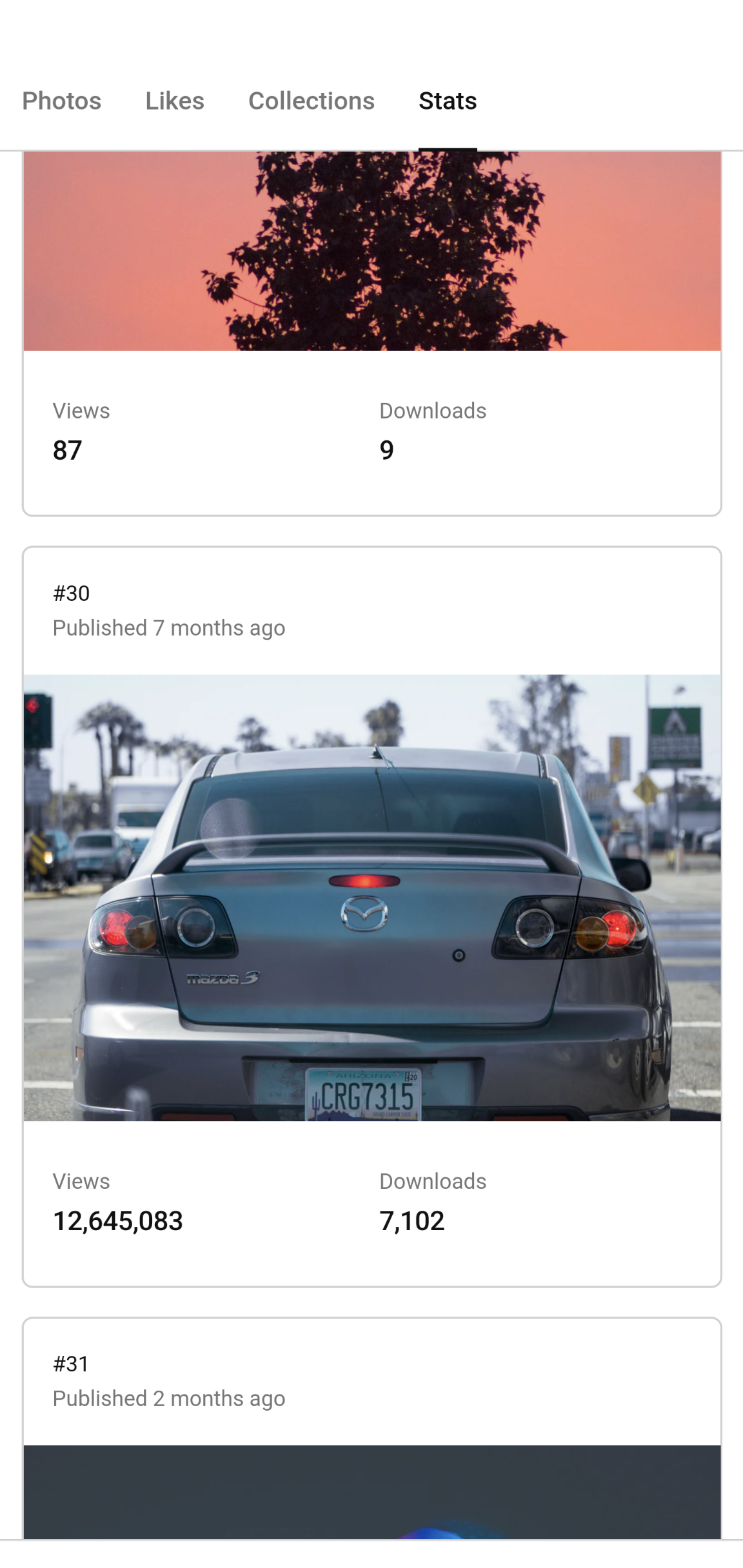Click the Views label on the first card
This screenshot has height=1568, width=743.
(x=81, y=410)
